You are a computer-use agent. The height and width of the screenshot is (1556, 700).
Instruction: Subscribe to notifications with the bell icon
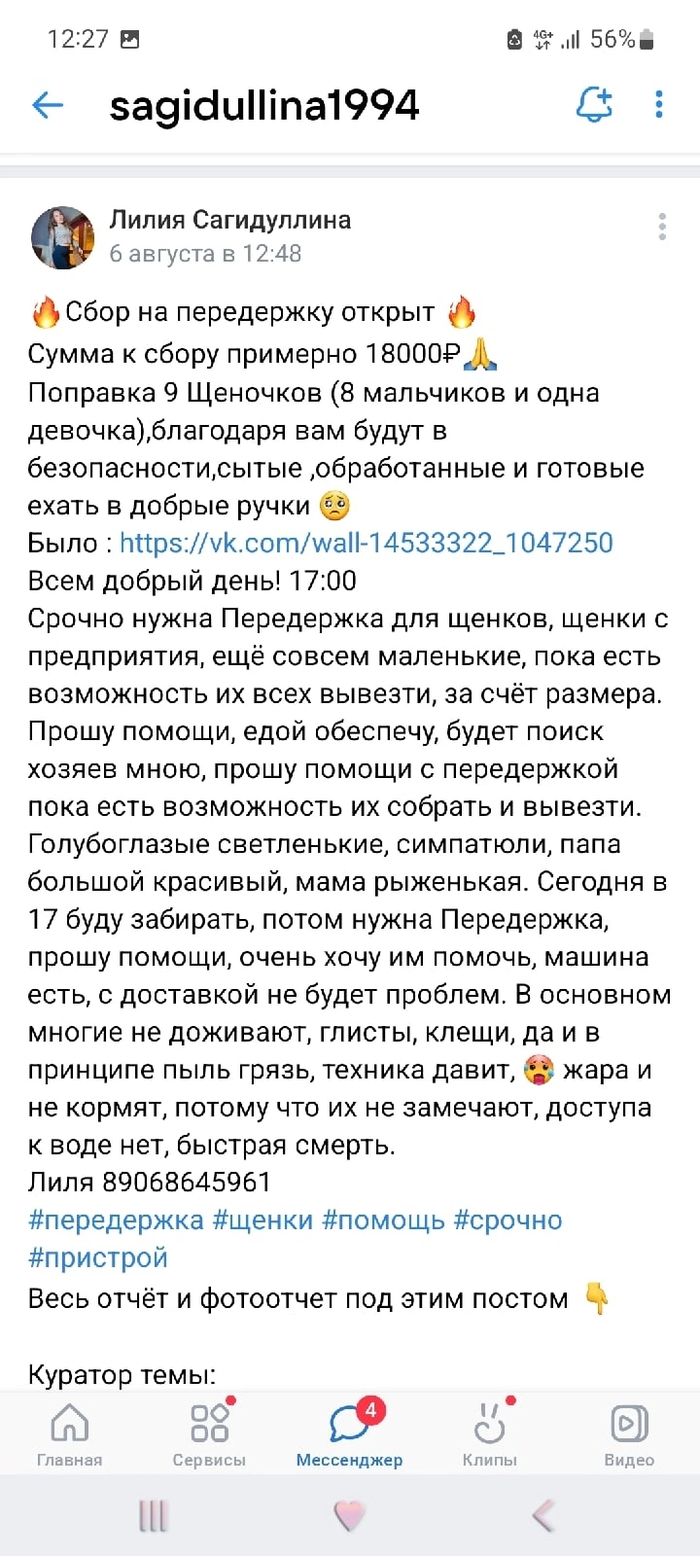594,104
